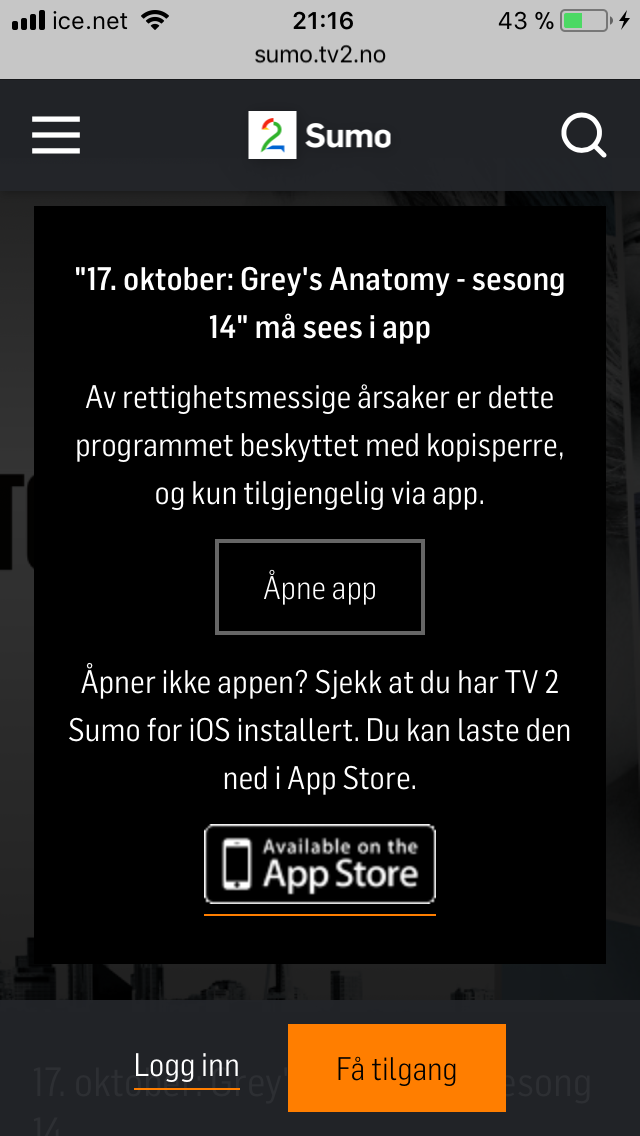Viewport: 640px width, 1136px height.
Task: Select the Få tilgang button
Action: (396, 1068)
